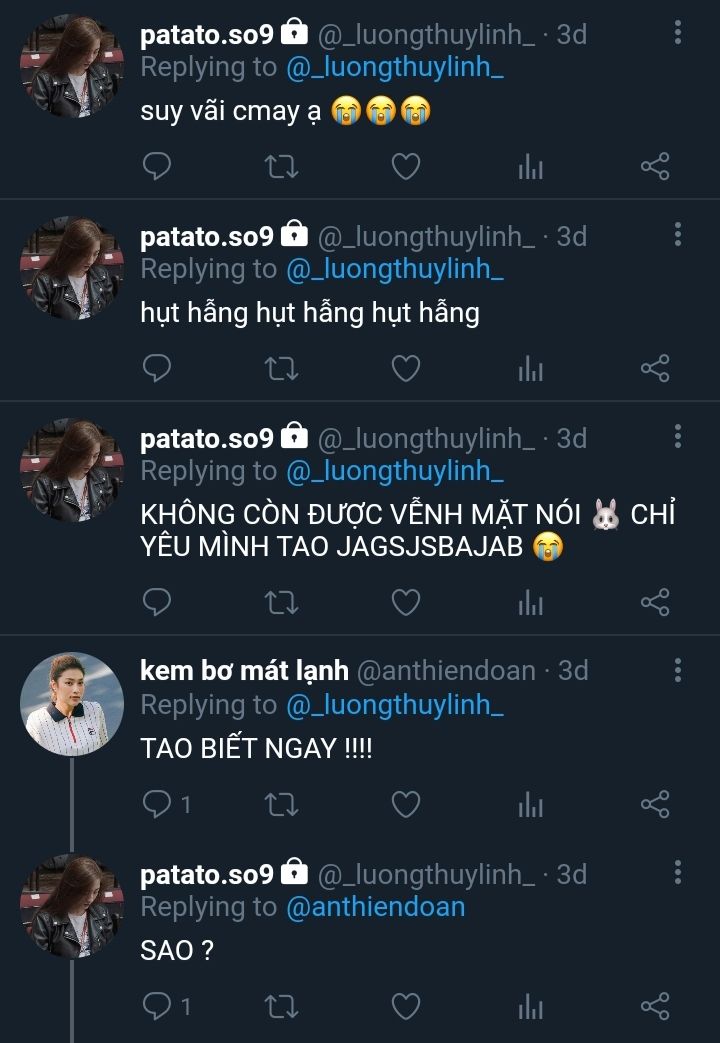Open overflow menu on "suy vãi cmay ạ" tweet
The width and height of the screenshot is (720, 1043).
677,32
